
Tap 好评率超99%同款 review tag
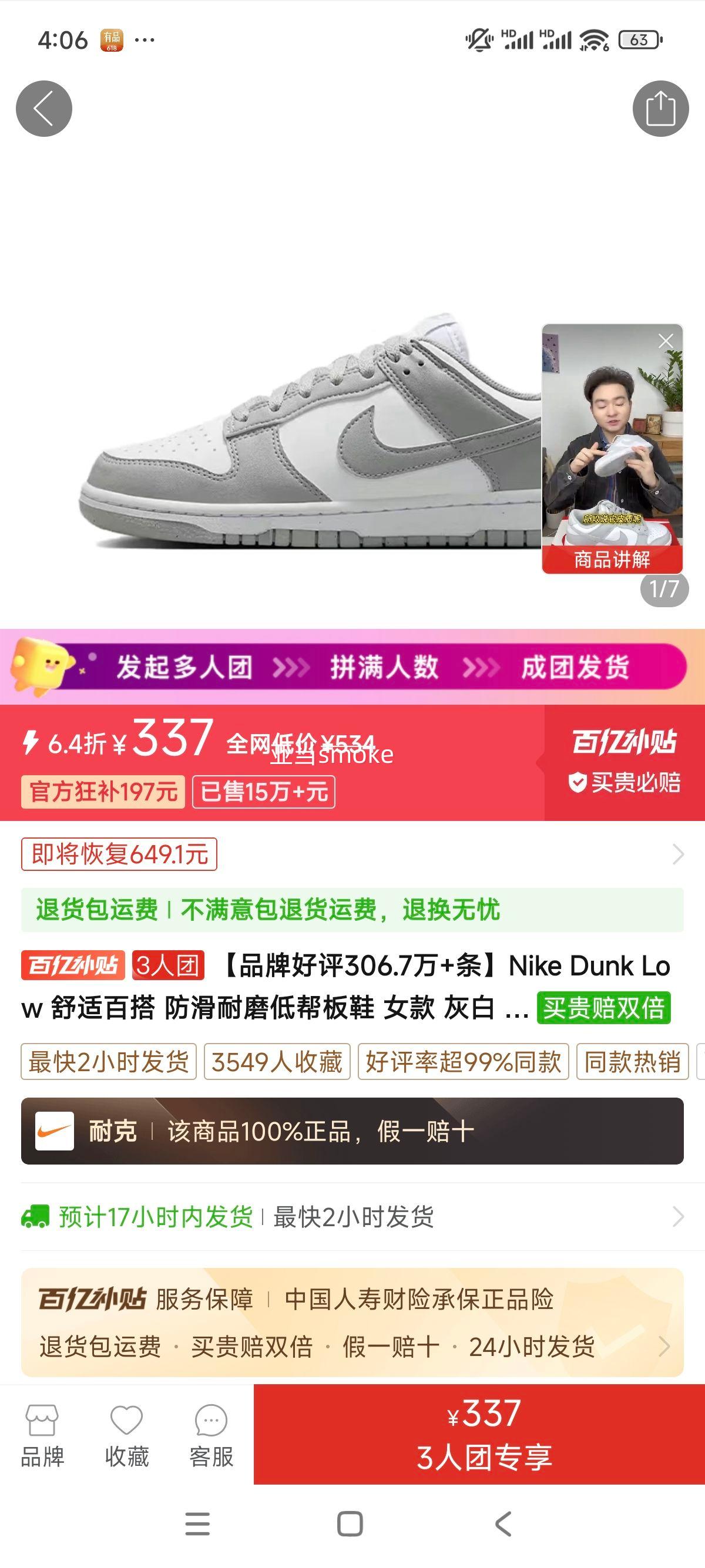tap(464, 1062)
